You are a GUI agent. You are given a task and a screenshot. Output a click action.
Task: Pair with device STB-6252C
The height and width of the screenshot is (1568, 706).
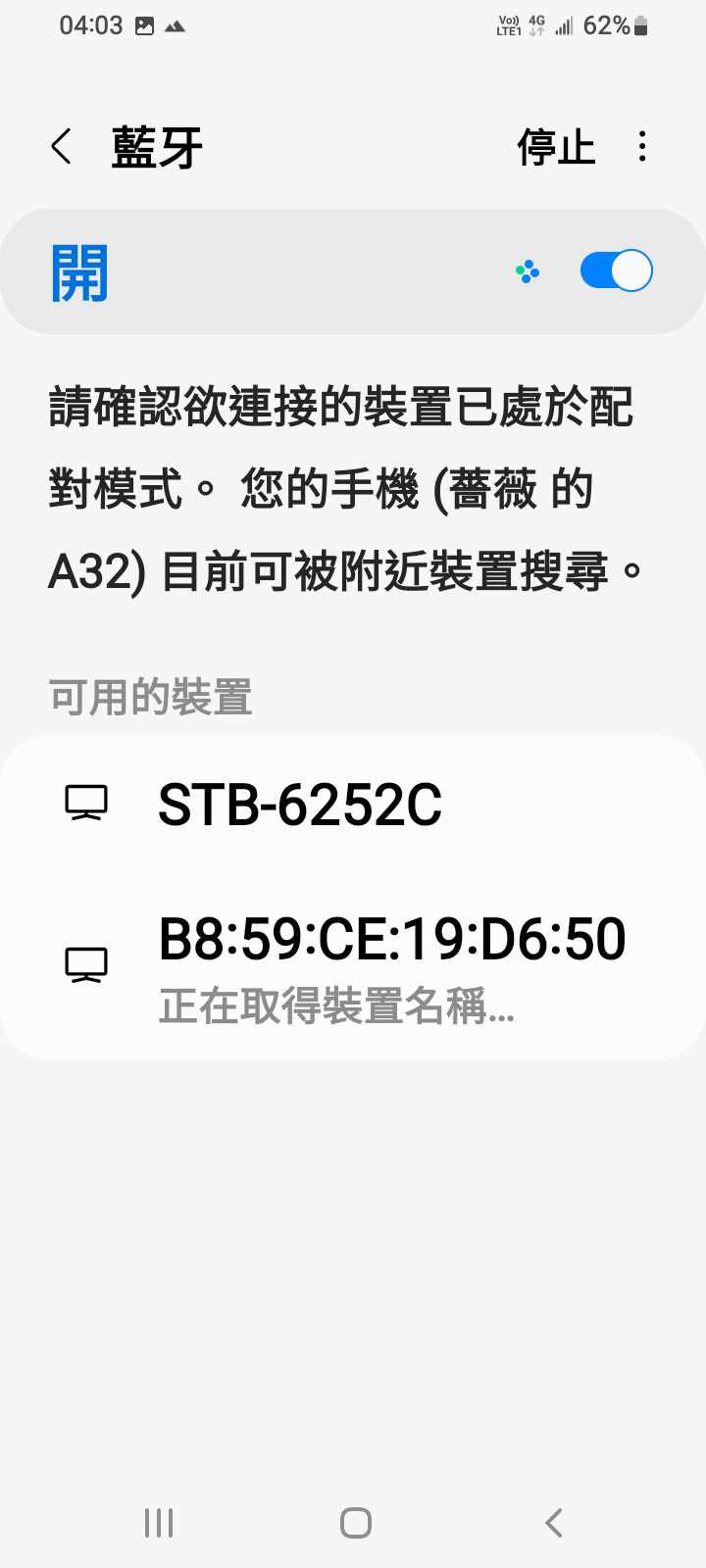300,805
